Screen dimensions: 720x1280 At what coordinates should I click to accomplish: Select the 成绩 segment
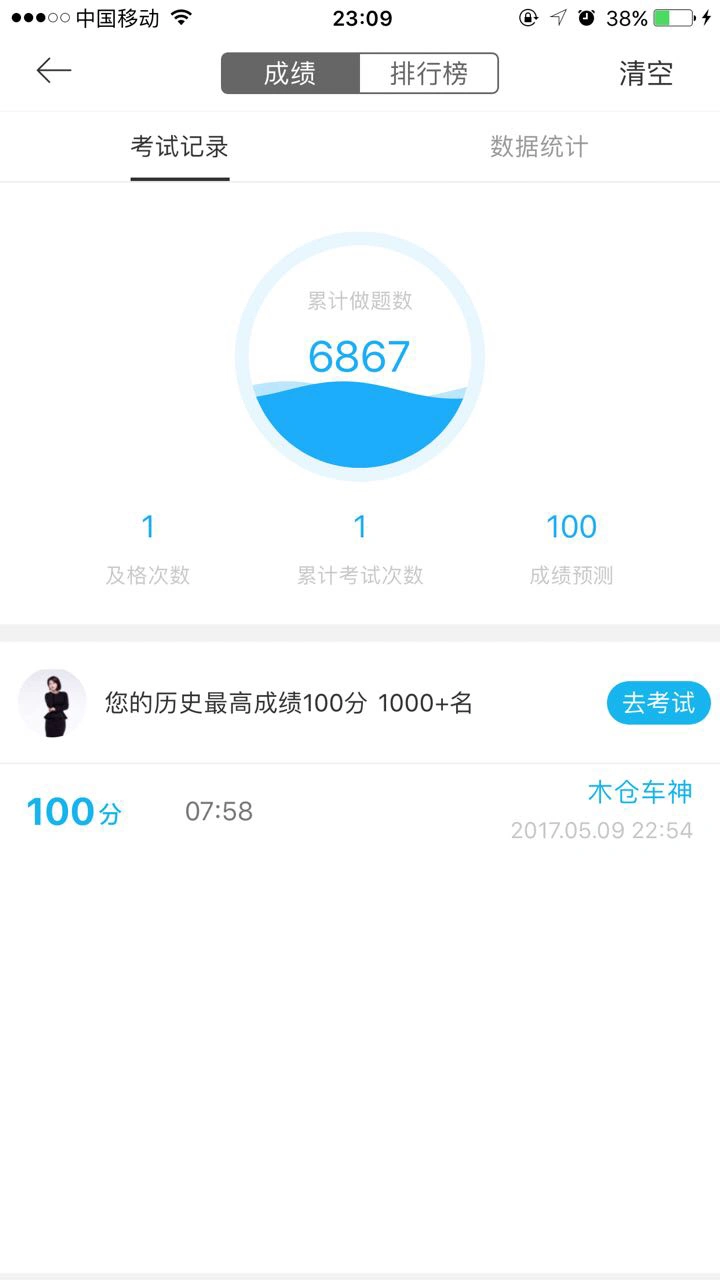click(290, 74)
